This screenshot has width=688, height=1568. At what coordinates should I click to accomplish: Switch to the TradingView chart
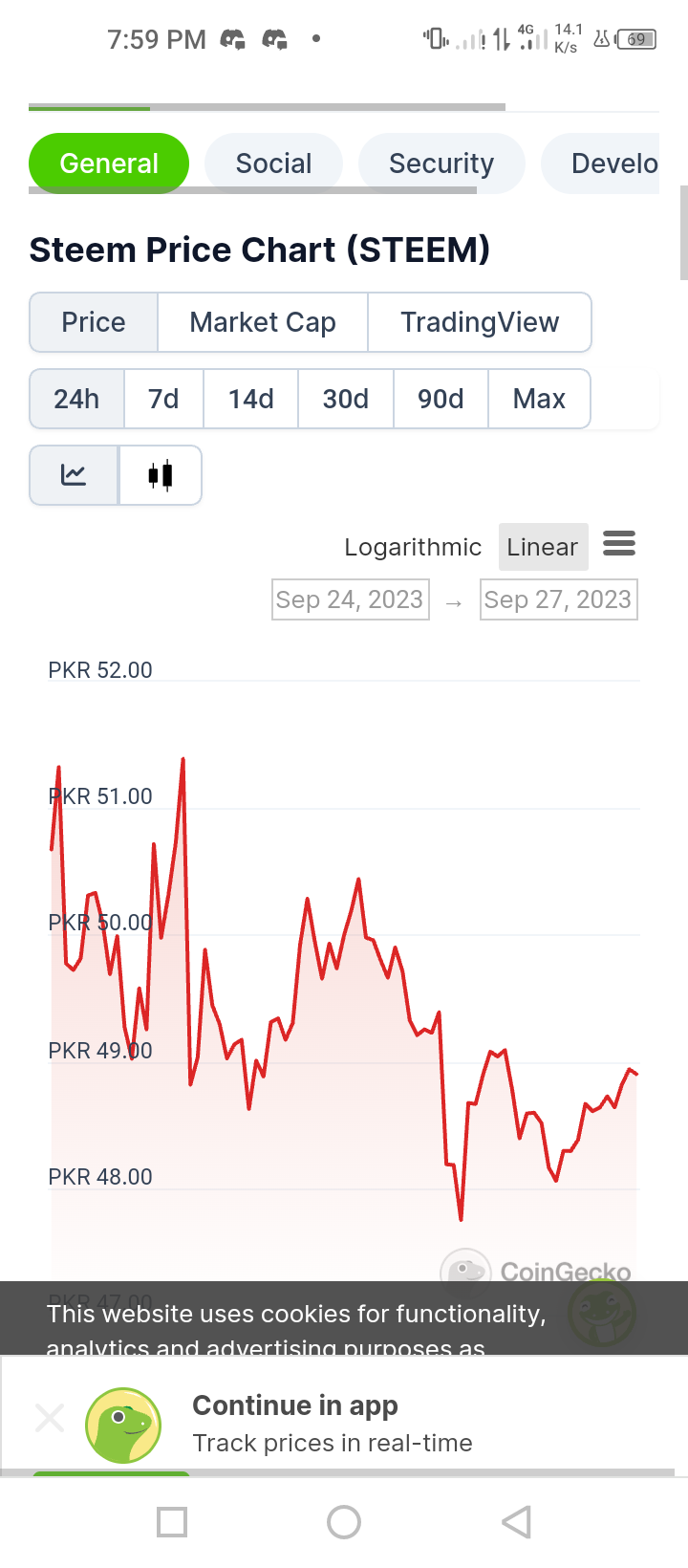coord(480,322)
